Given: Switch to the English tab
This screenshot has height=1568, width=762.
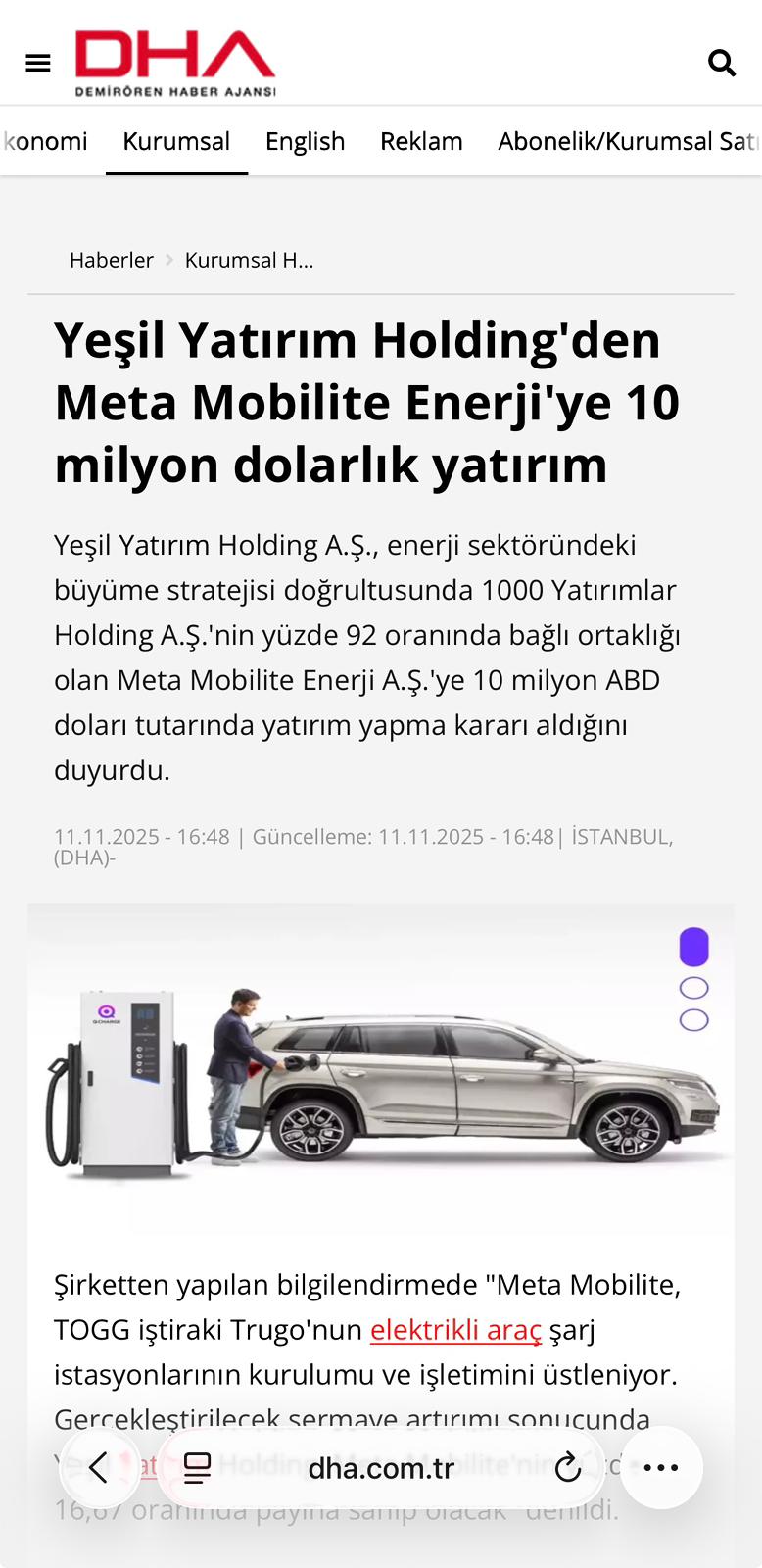Looking at the screenshot, I should (x=305, y=141).
